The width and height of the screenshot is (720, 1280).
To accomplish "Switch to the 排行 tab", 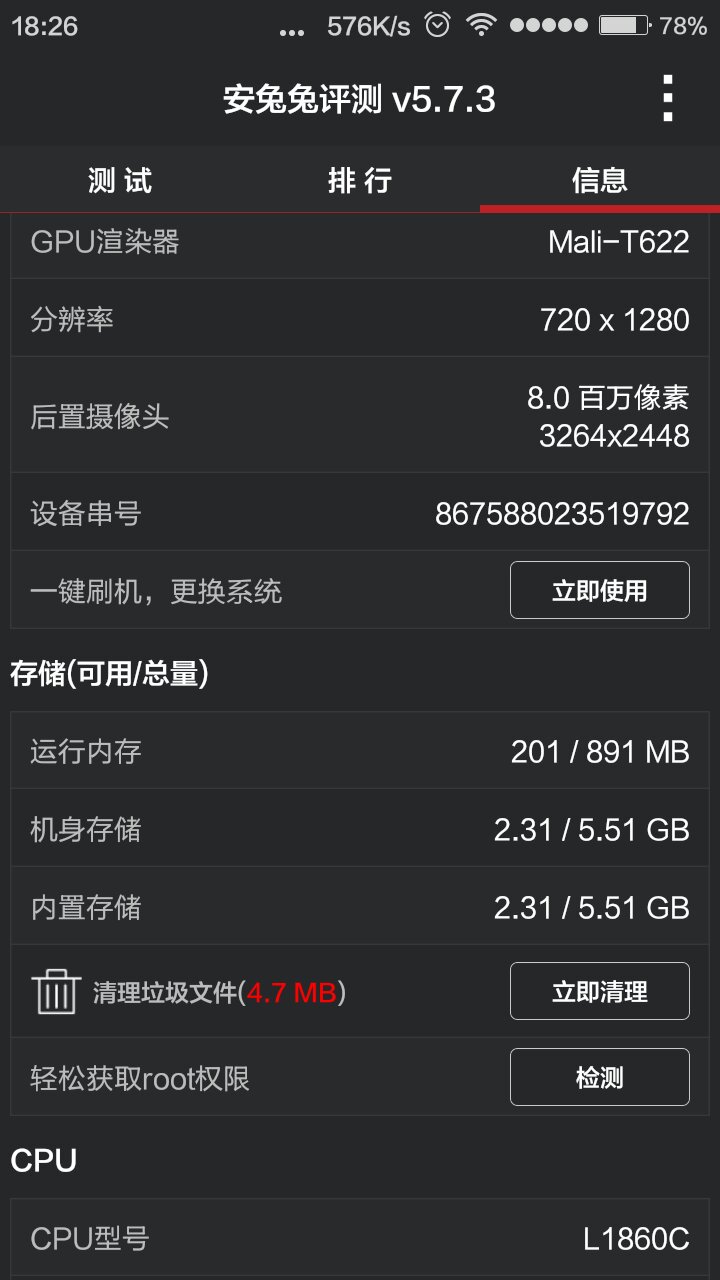I will click(360, 180).
